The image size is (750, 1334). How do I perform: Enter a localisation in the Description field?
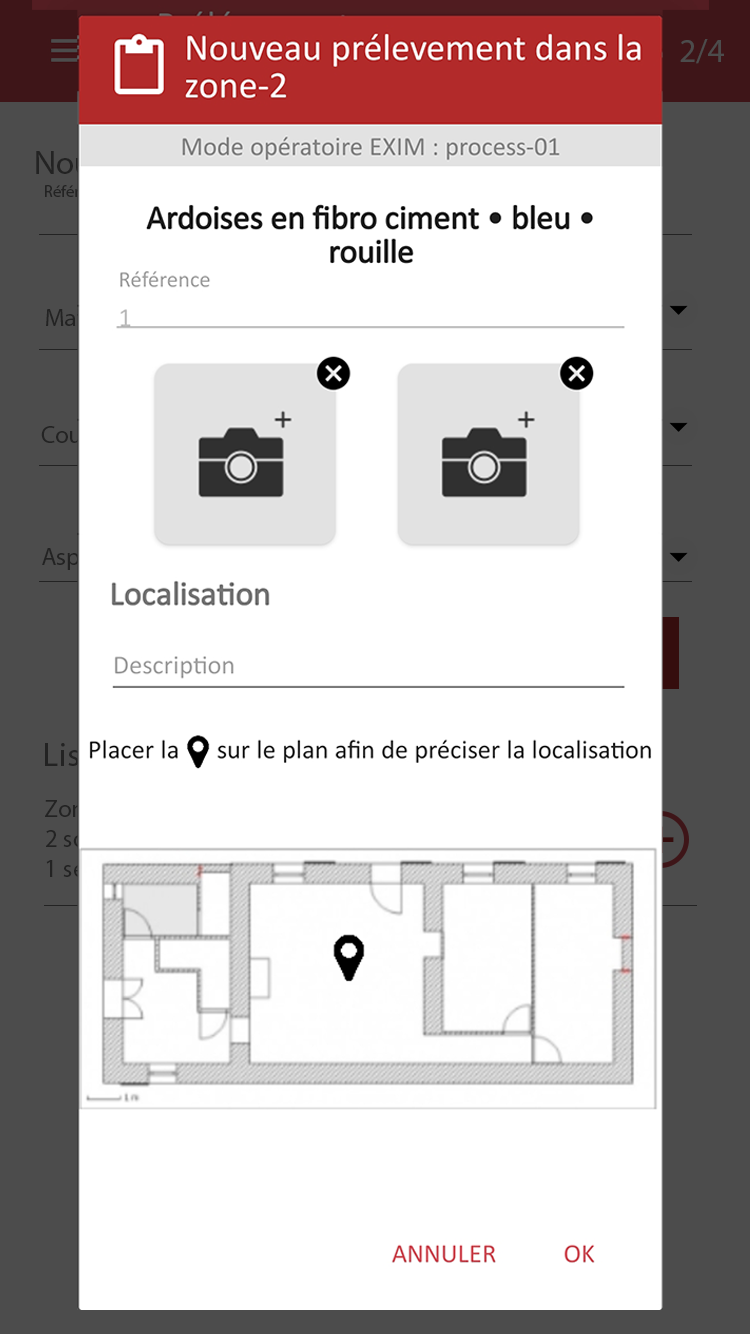[x=368, y=666]
